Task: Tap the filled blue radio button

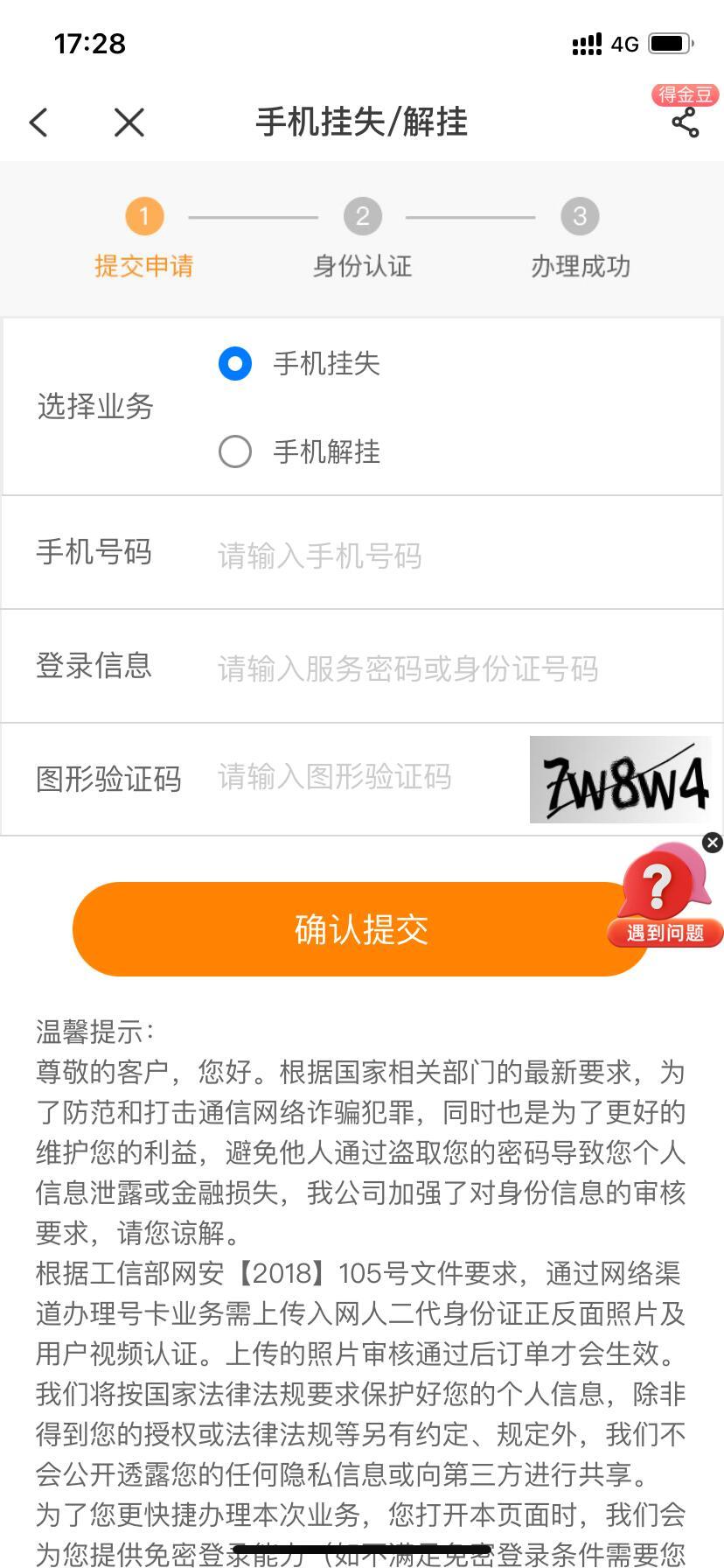Action: (234, 364)
